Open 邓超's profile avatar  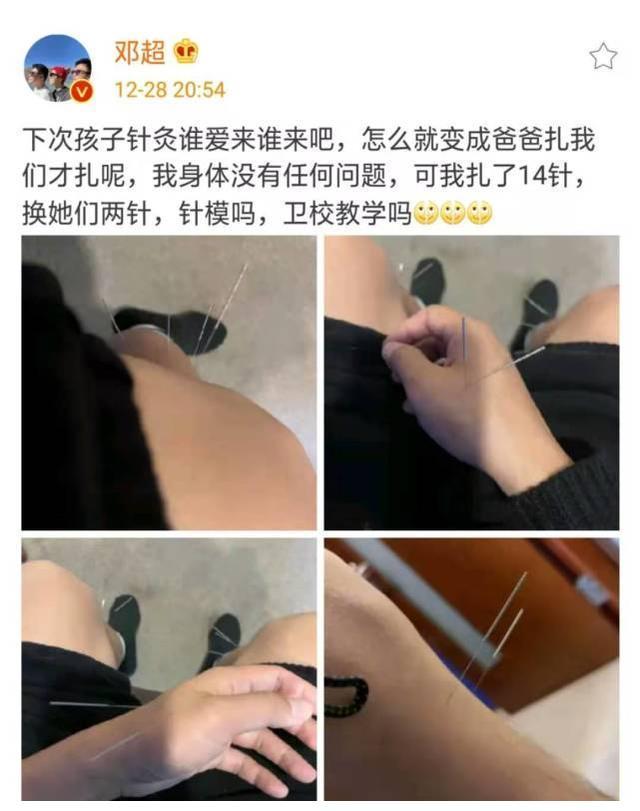59,67
